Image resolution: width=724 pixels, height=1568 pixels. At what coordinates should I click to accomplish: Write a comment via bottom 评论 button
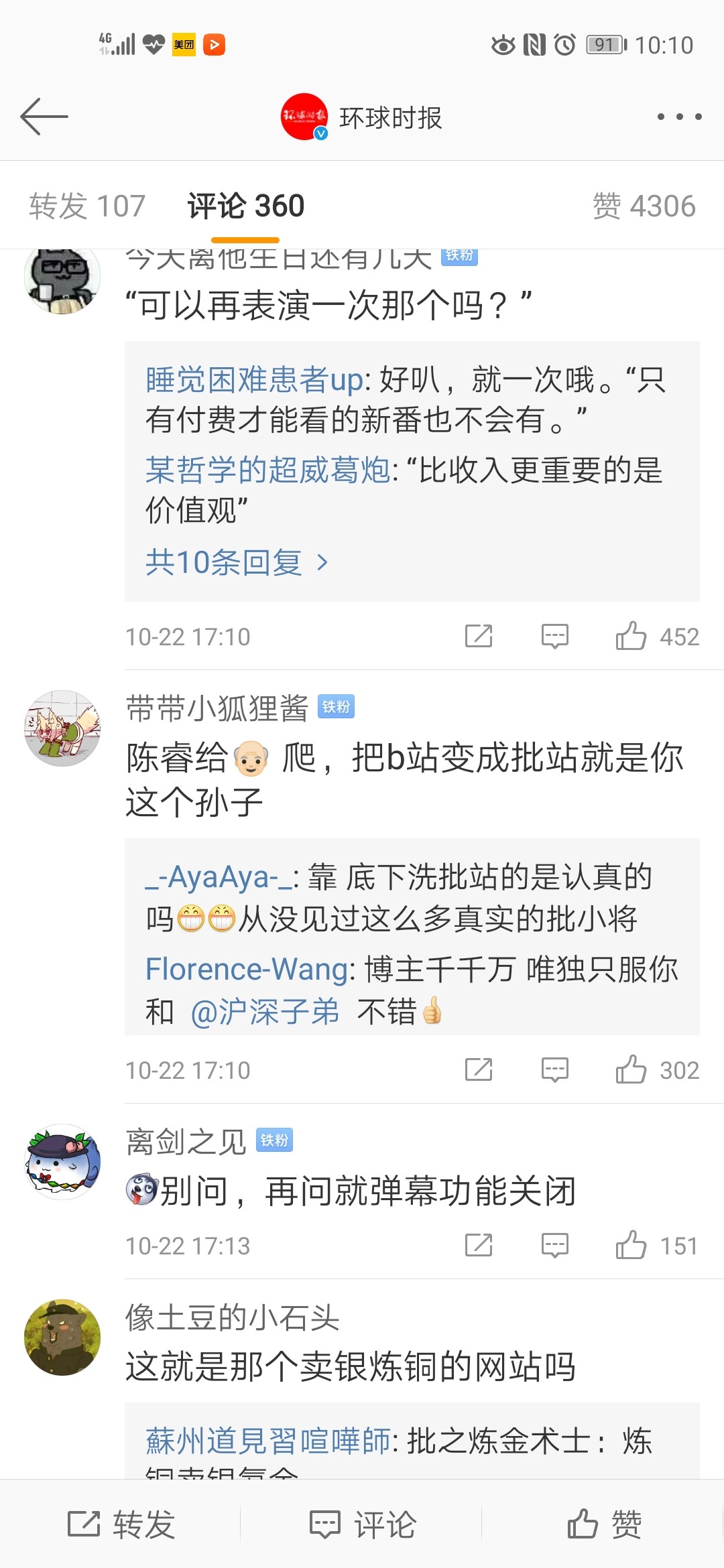coord(362,1524)
